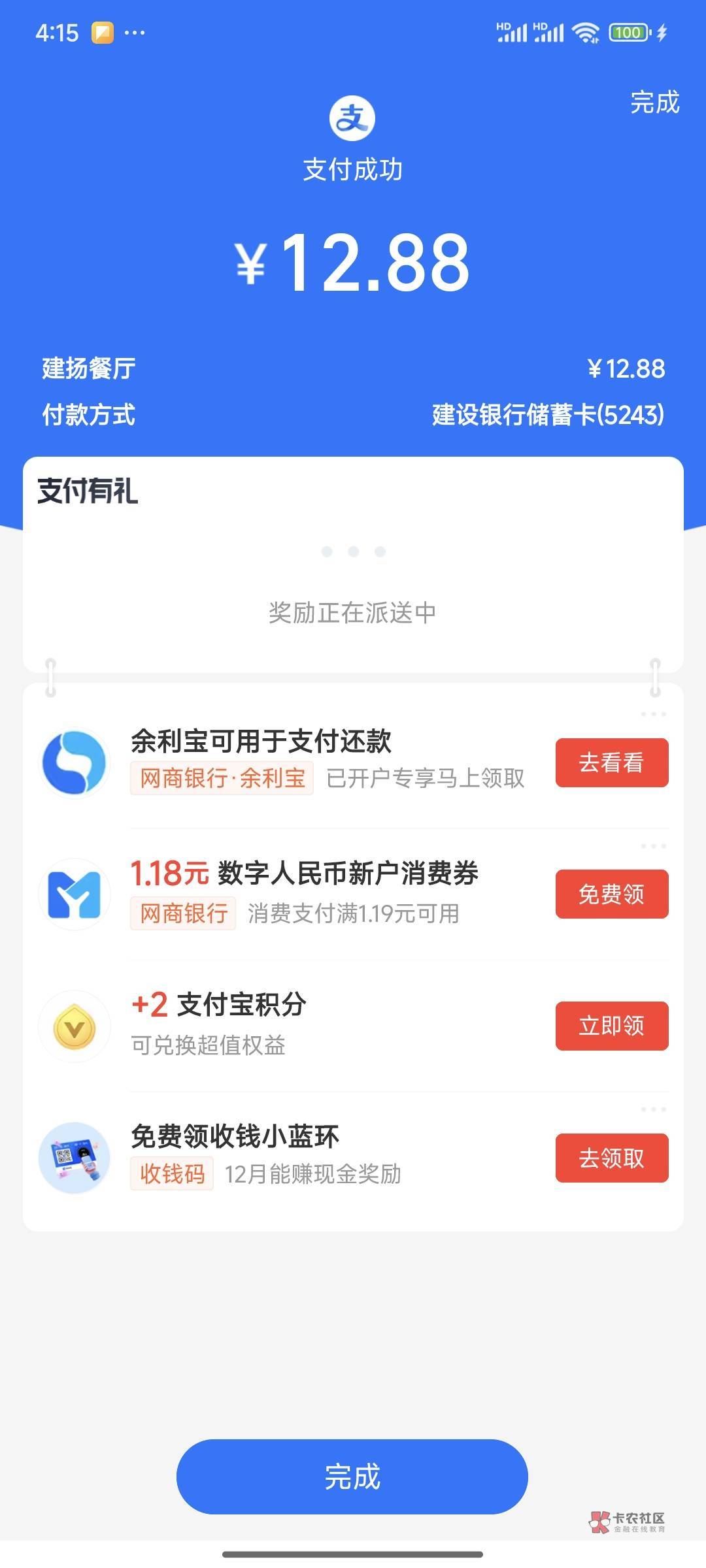Open the three-dot menu above 去领取
The width and height of the screenshot is (706, 1568).
click(654, 1109)
